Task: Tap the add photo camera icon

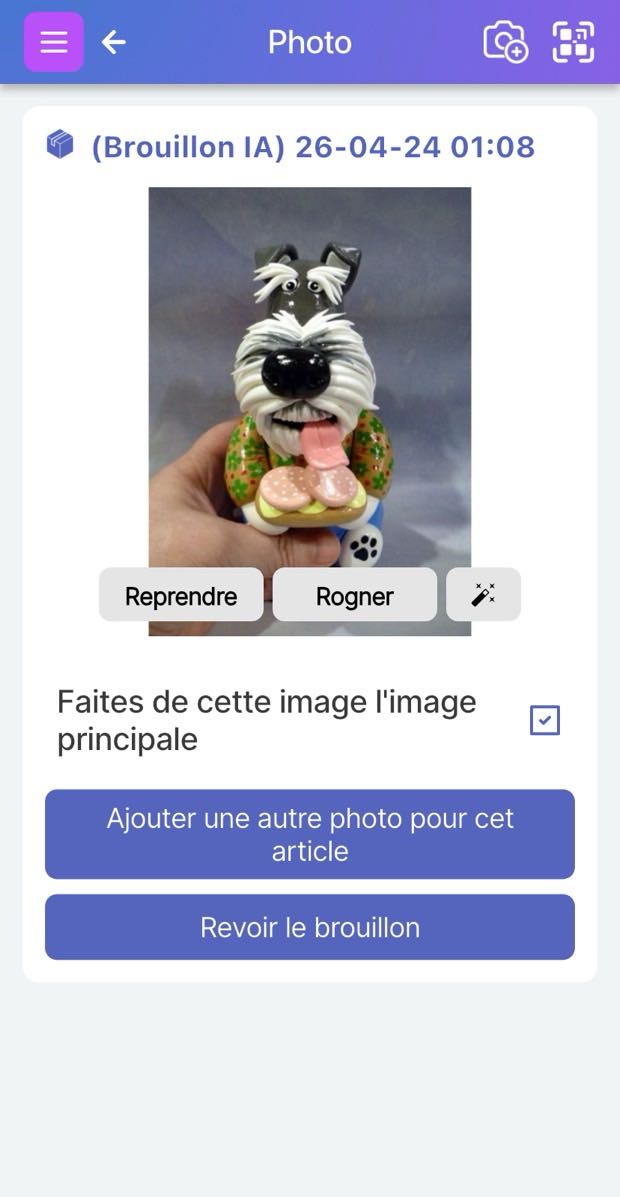Action: coord(505,42)
